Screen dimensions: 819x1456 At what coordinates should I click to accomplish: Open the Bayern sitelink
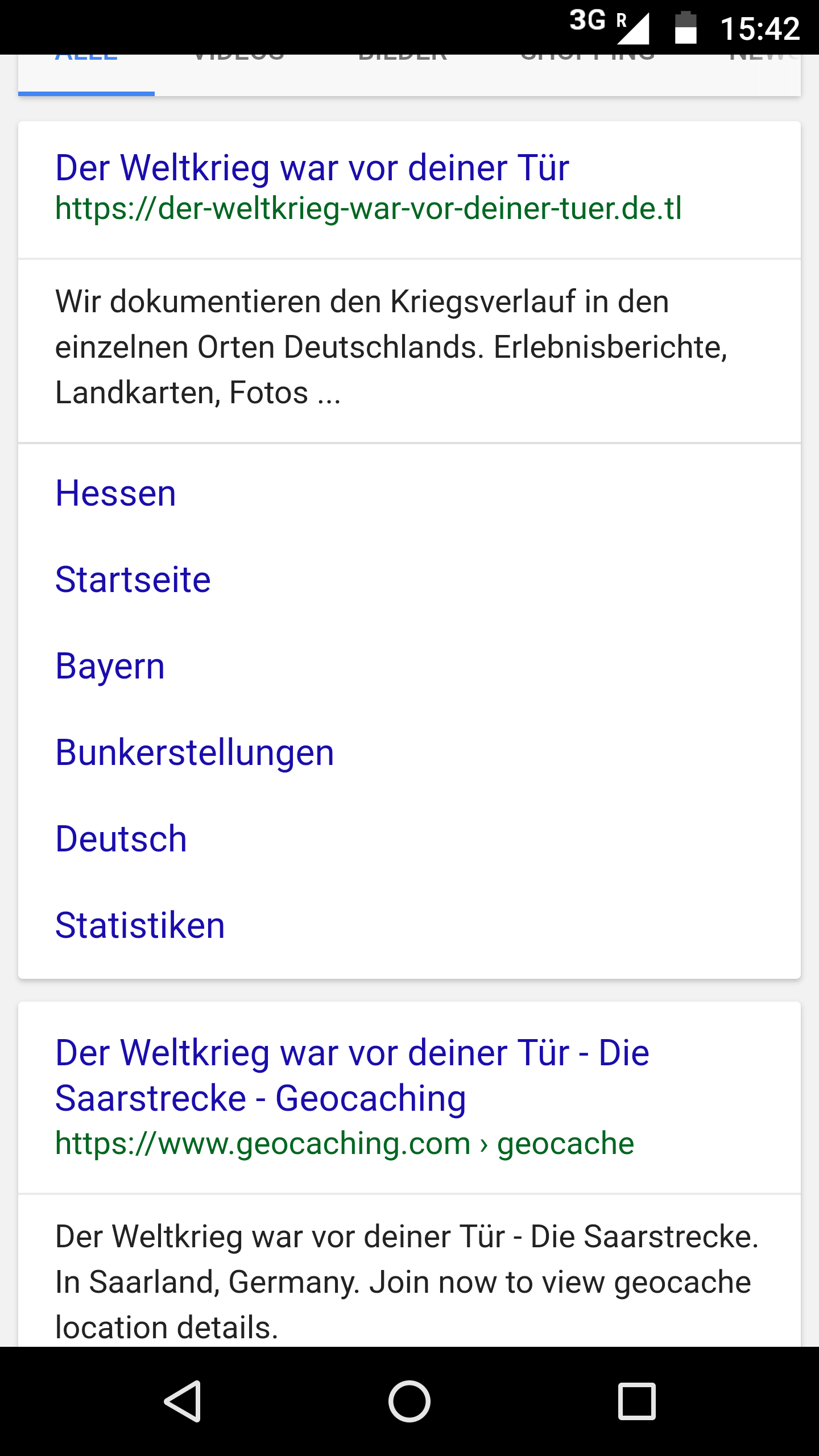pos(110,666)
